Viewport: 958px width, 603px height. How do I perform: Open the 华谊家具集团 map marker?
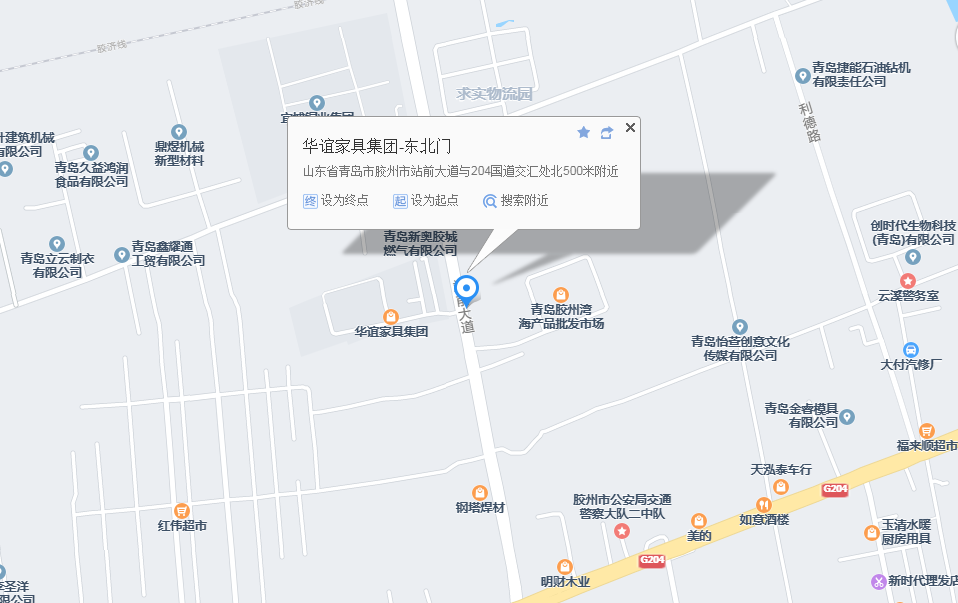(x=391, y=316)
